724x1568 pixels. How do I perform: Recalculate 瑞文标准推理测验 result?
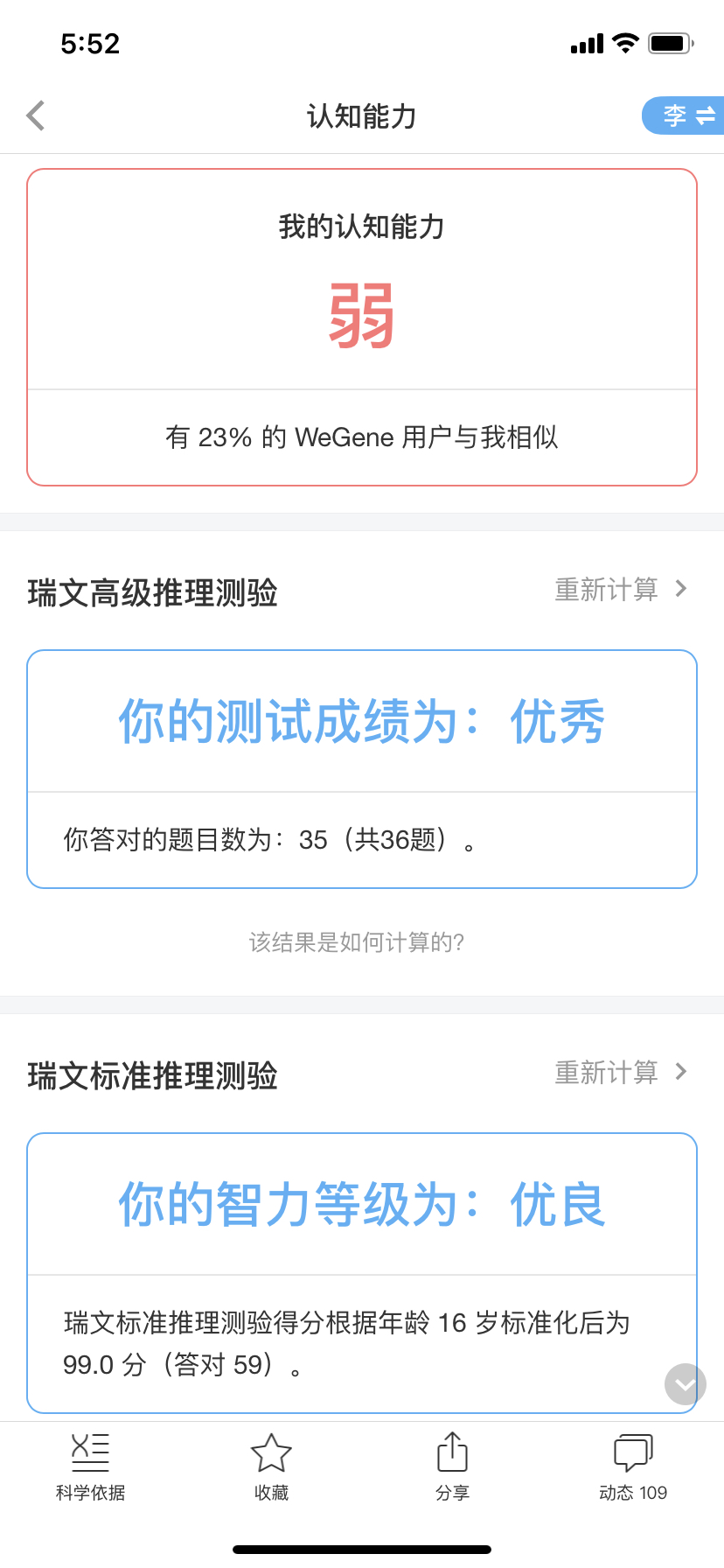621,1072
